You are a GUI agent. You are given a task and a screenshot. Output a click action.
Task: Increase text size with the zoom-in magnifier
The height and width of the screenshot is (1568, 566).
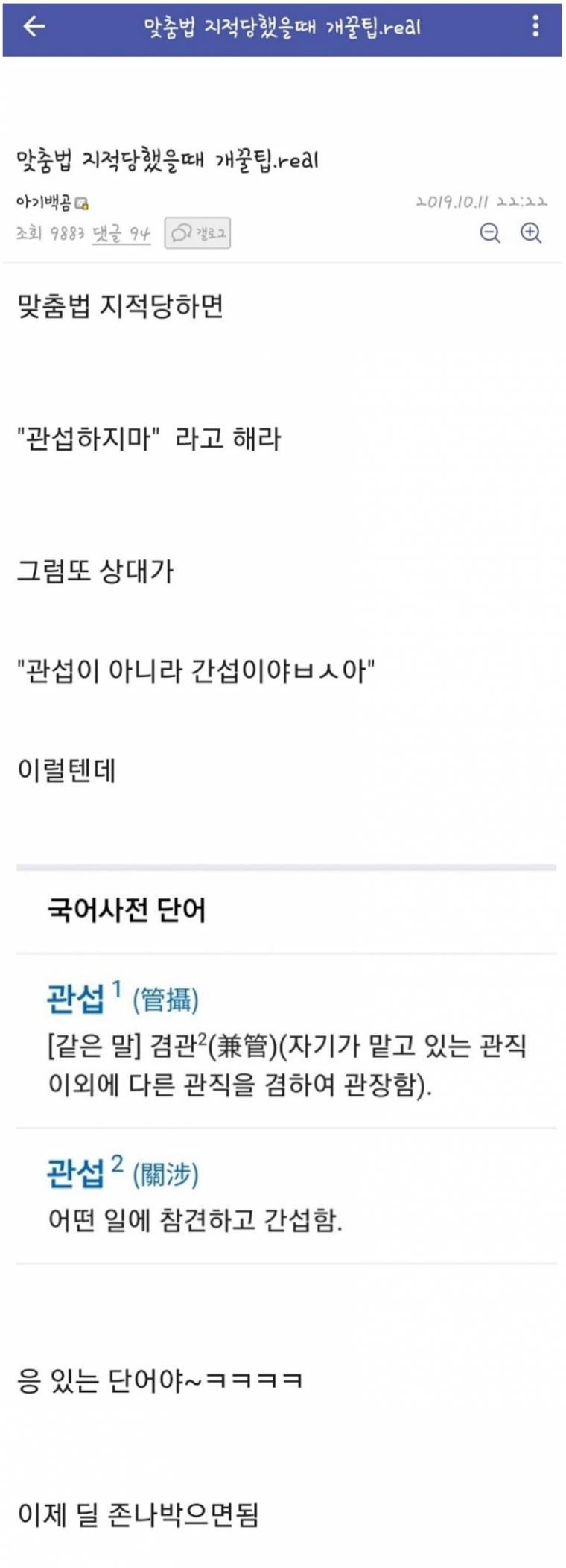[x=531, y=234]
